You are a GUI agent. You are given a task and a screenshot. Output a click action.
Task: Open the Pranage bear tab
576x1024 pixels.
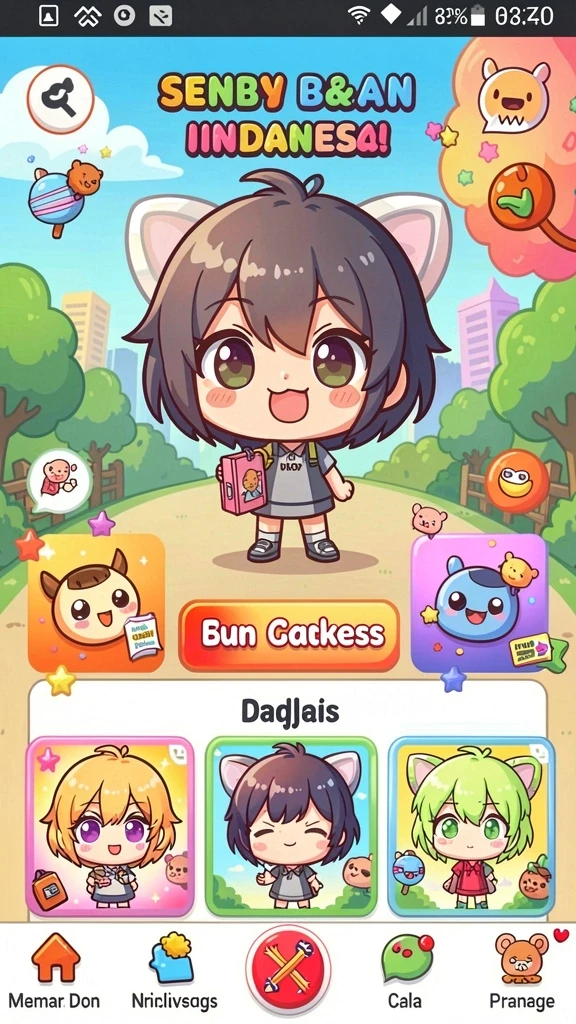[x=522, y=972]
